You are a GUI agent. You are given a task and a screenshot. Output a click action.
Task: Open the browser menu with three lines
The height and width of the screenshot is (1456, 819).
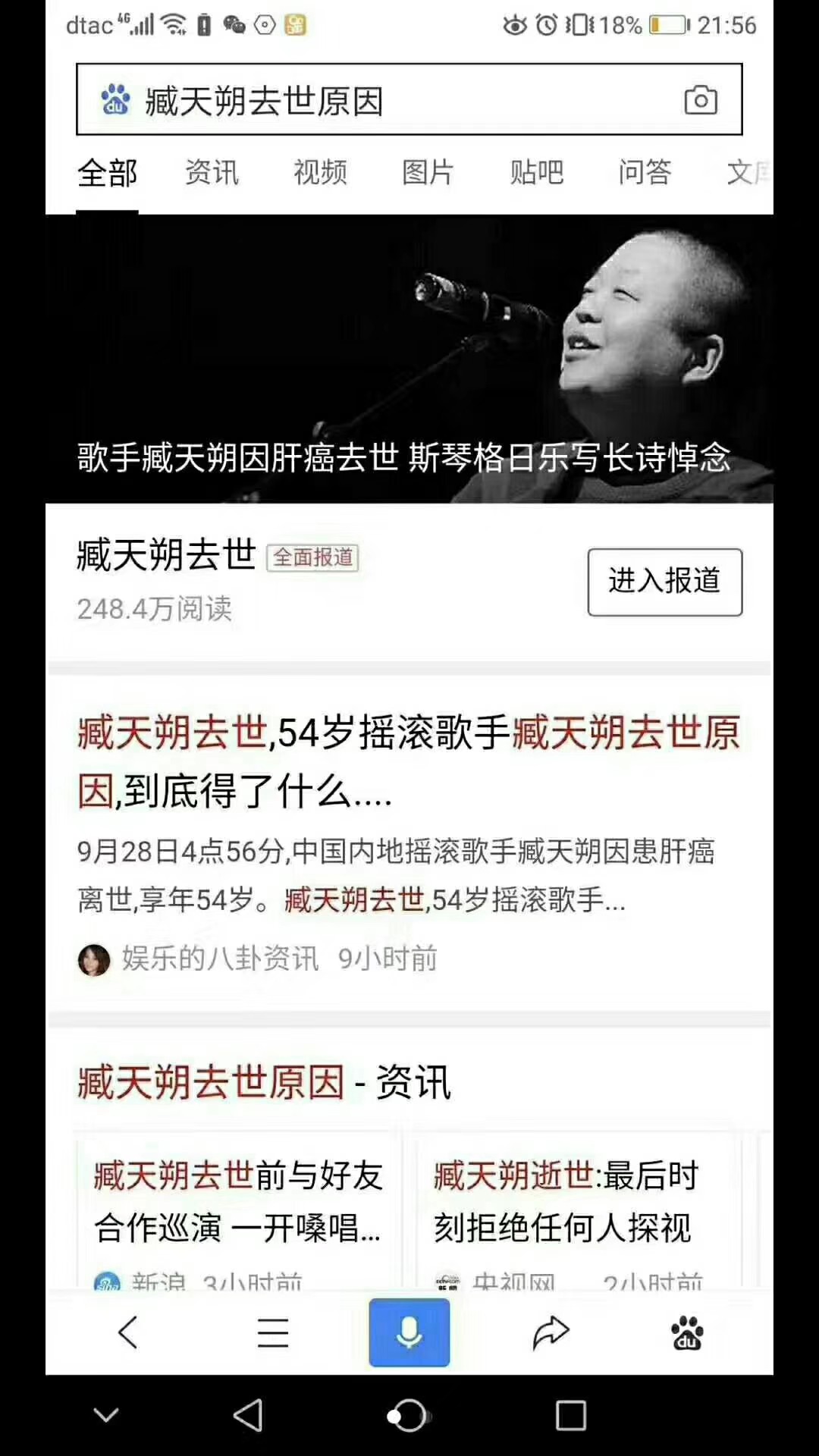tap(272, 1332)
